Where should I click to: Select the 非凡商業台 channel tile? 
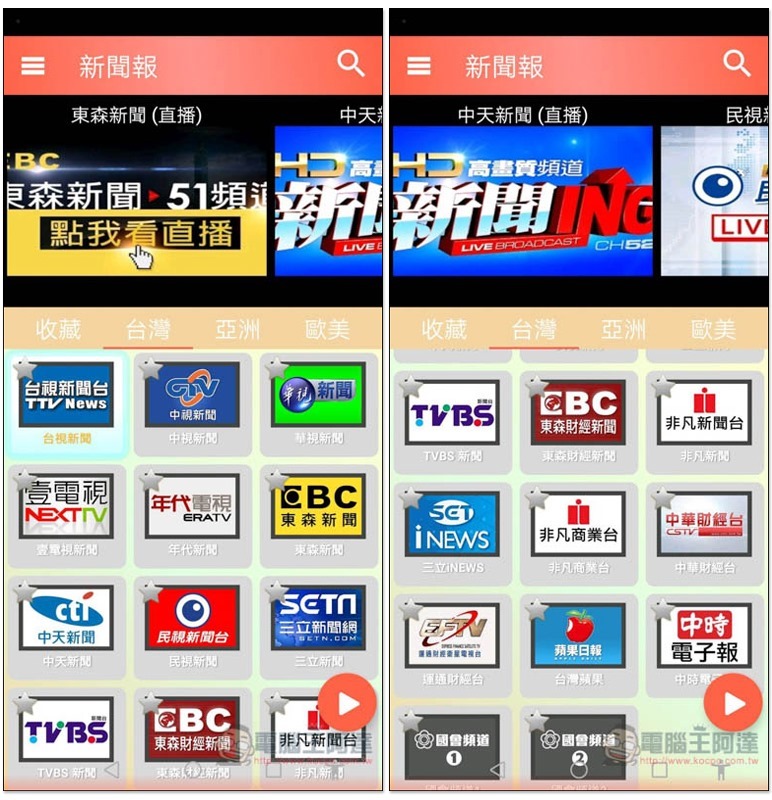[x=578, y=525]
